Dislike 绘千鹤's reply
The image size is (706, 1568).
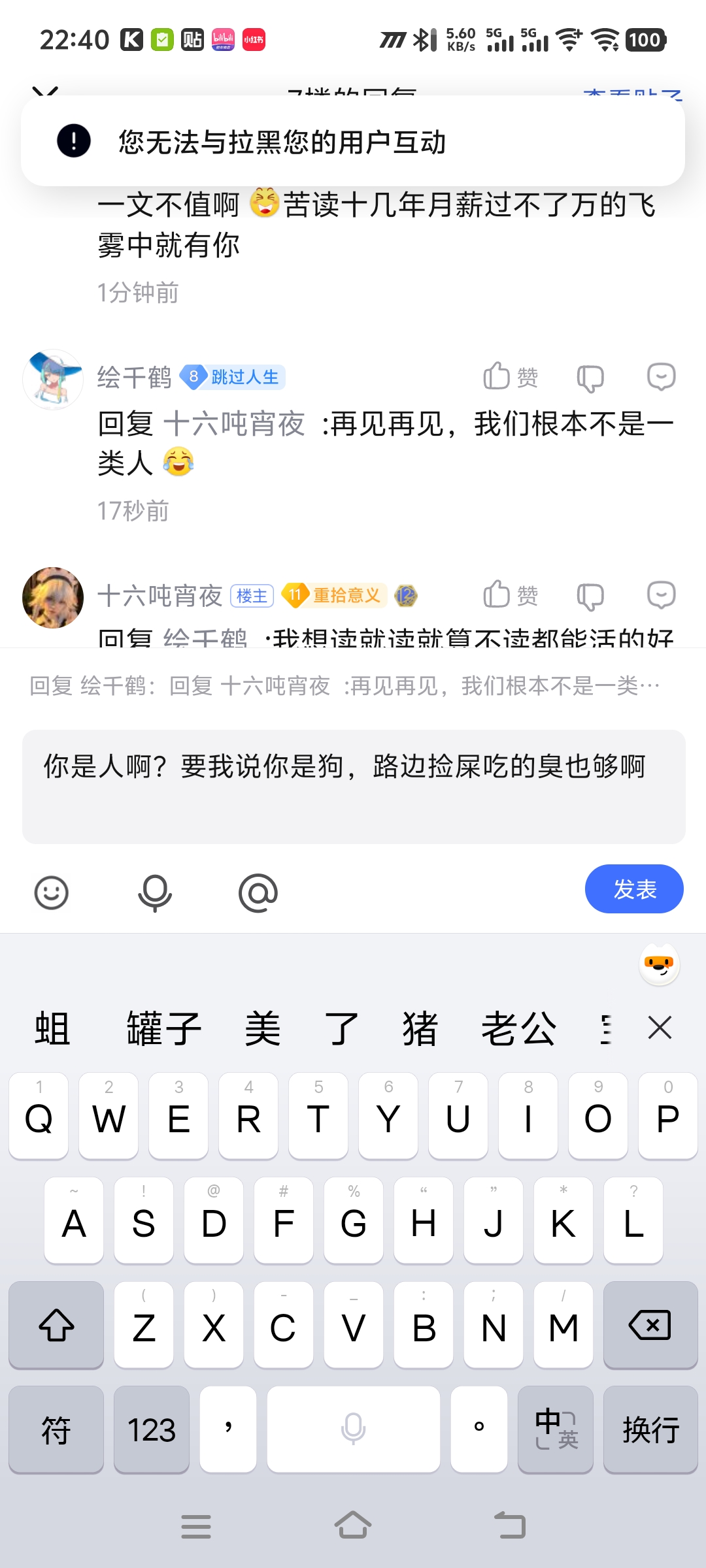590,378
